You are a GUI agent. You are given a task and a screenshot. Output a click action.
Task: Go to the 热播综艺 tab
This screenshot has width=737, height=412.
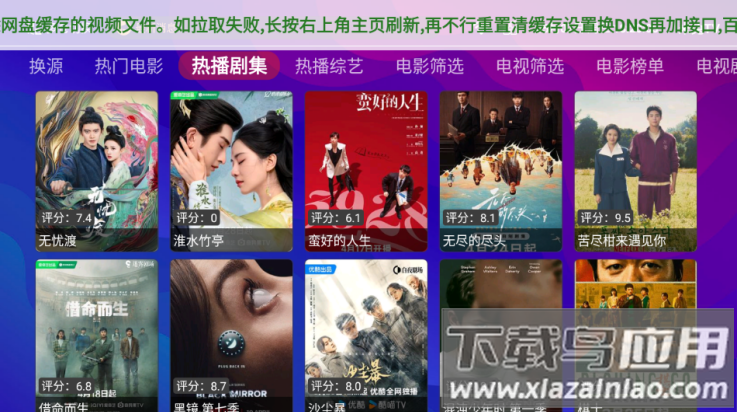click(329, 66)
